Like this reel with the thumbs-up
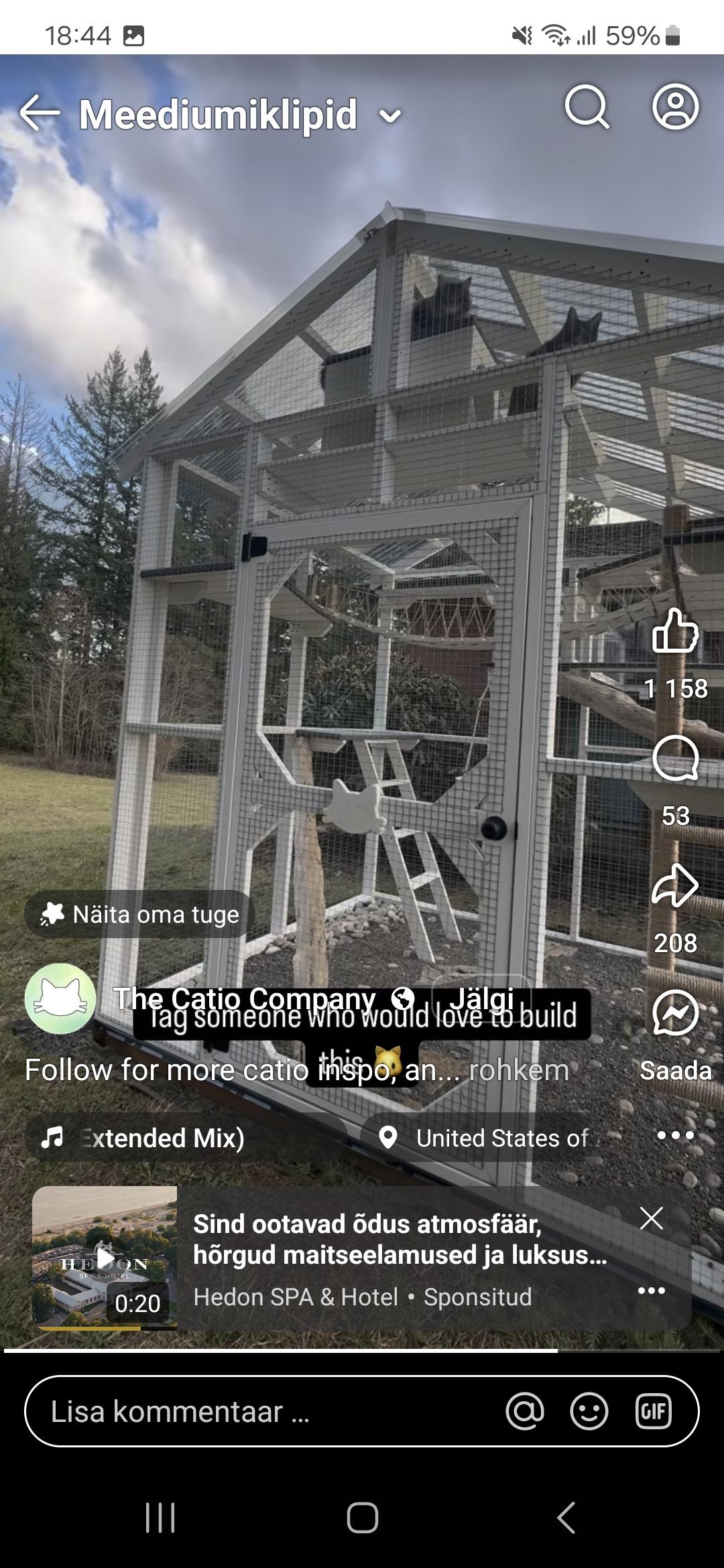 pyautogui.click(x=675, y=631)
